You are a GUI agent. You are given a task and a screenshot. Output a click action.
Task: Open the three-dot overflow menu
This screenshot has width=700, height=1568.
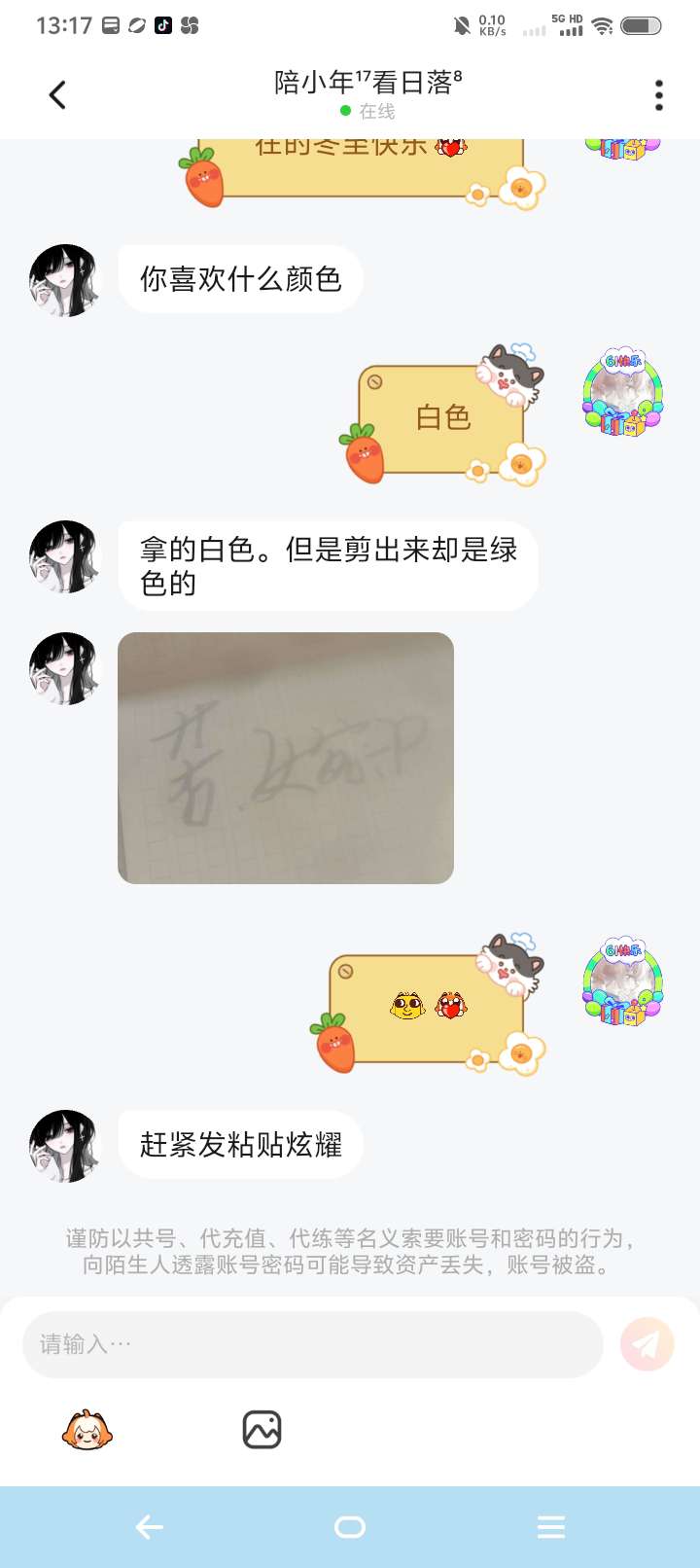658,94
